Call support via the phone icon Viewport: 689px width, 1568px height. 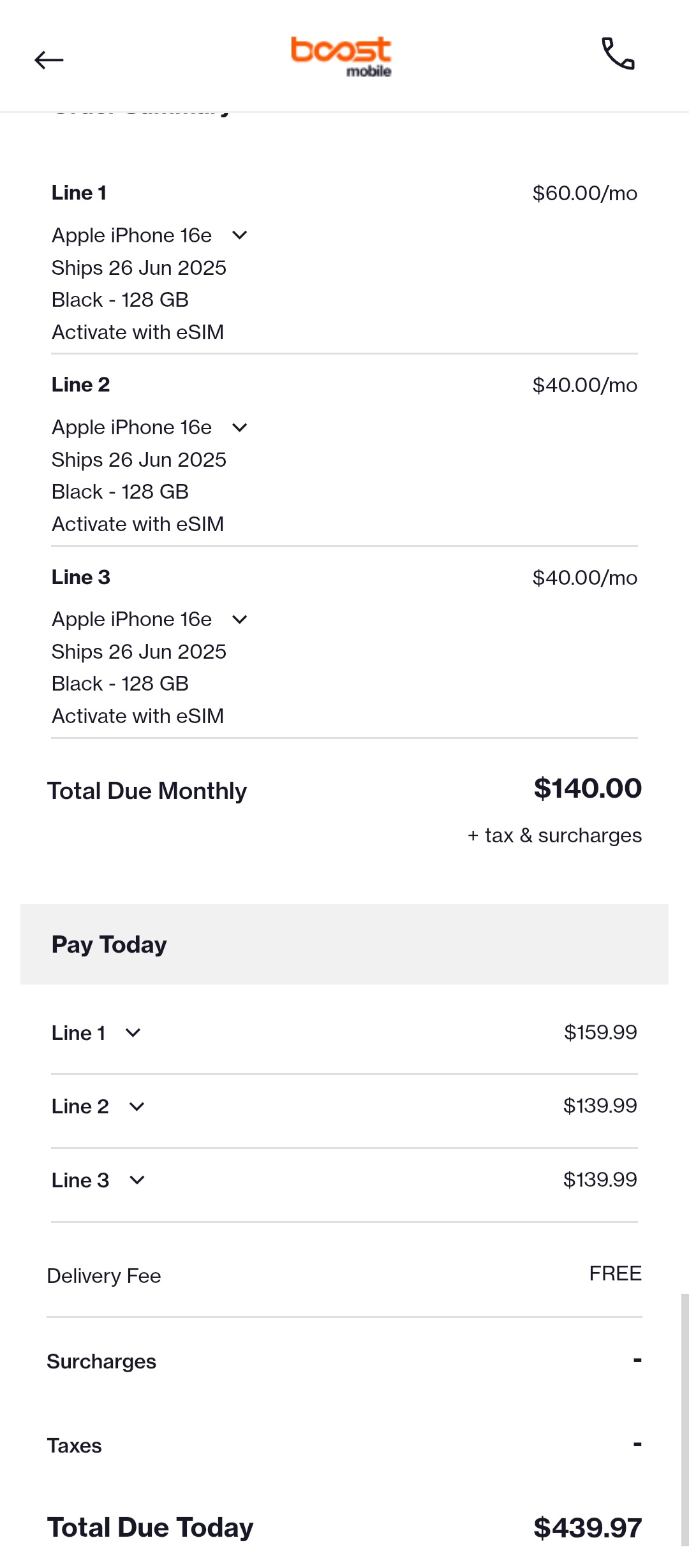pyautogui.click(x=618, y=54)
